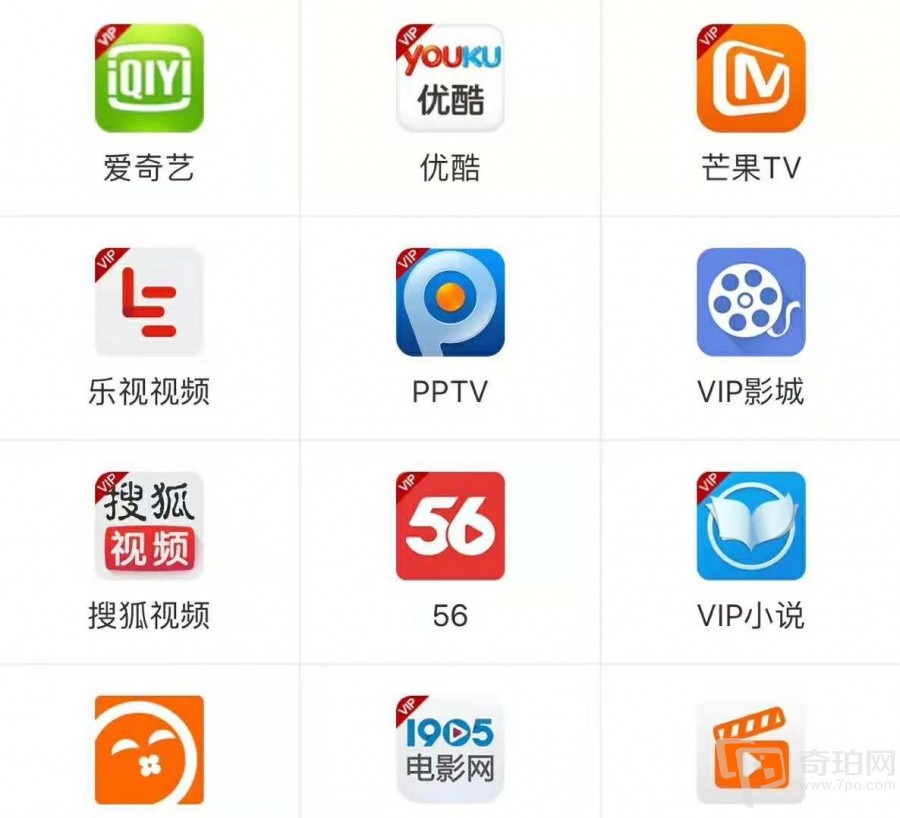
Task: Select the 1905电影网 tile
Action: tap(450, 750)
